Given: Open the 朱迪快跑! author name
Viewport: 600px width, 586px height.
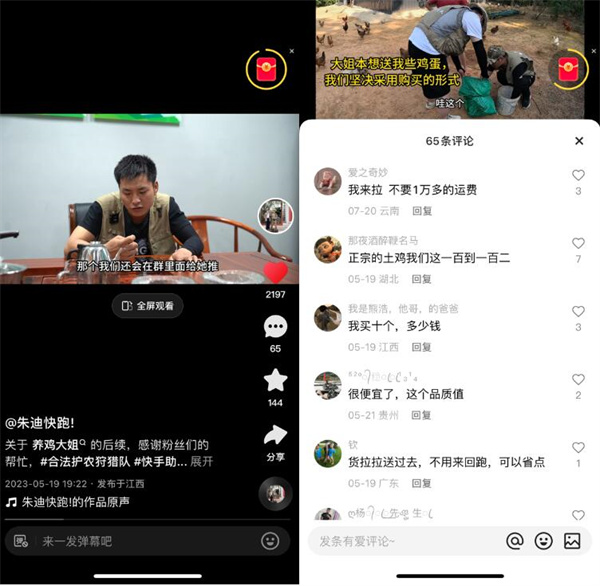Looking at the screenshot, I should click(47, 422).
